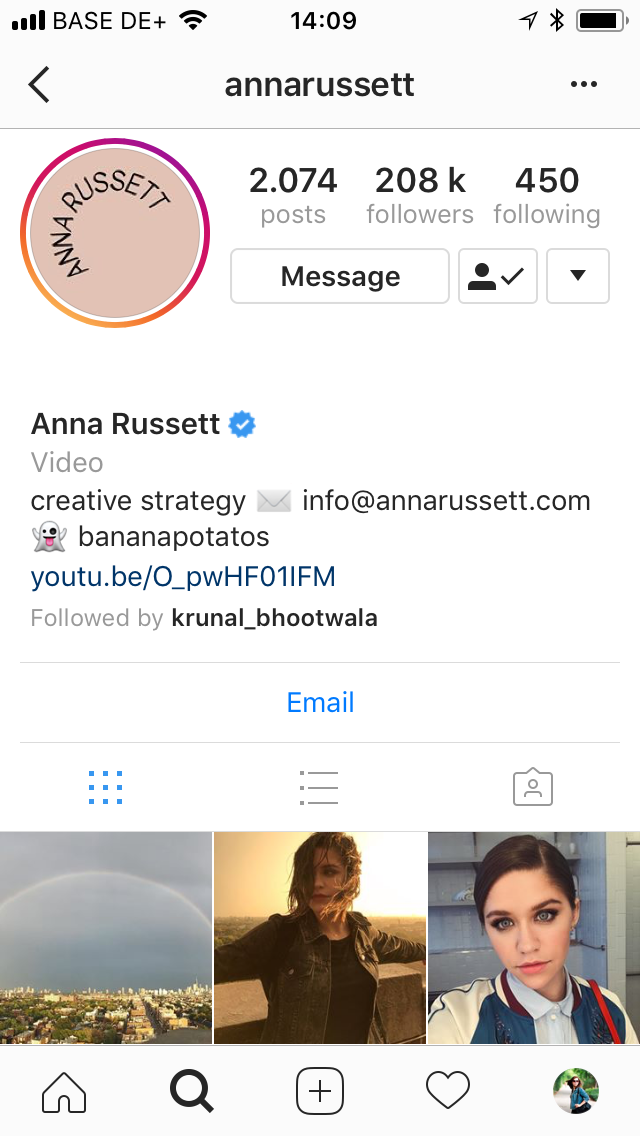Switch to list view of posts
This screenshot has width=640, height=1136.
click(319, 788)
